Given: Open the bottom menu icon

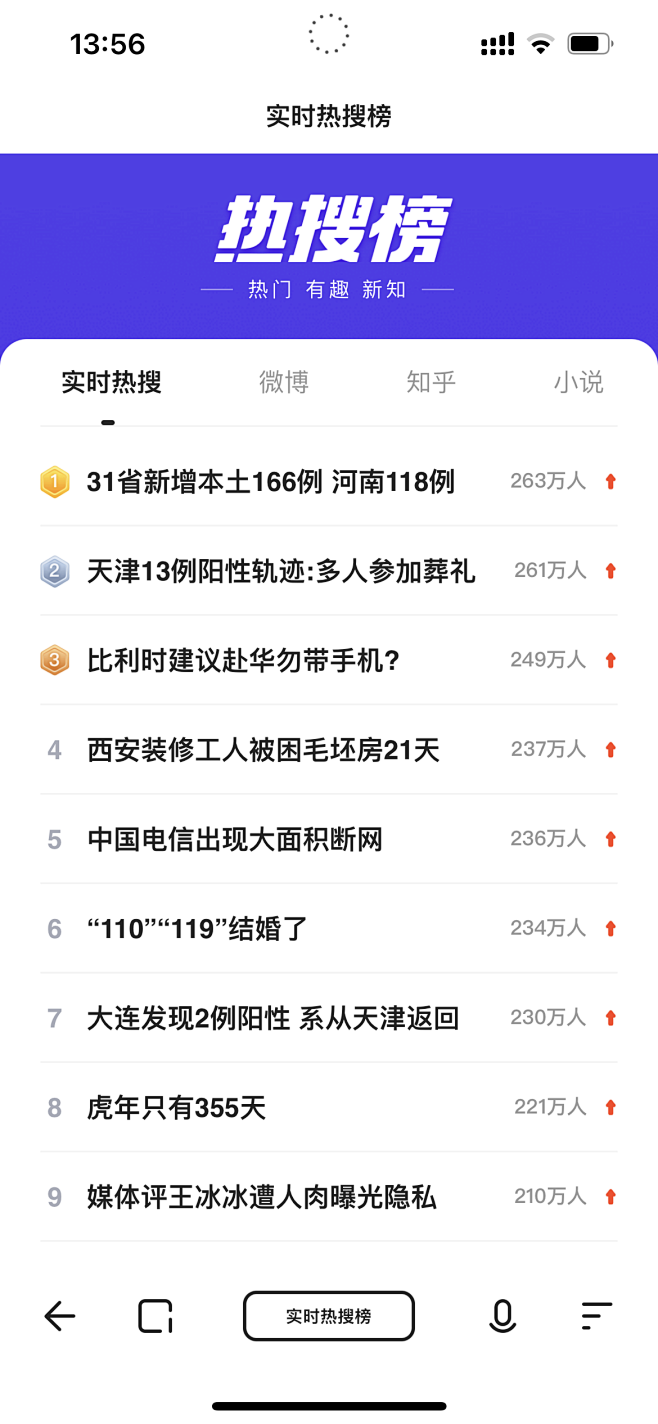Looking at the screenshot, I should coord(597,1316).
